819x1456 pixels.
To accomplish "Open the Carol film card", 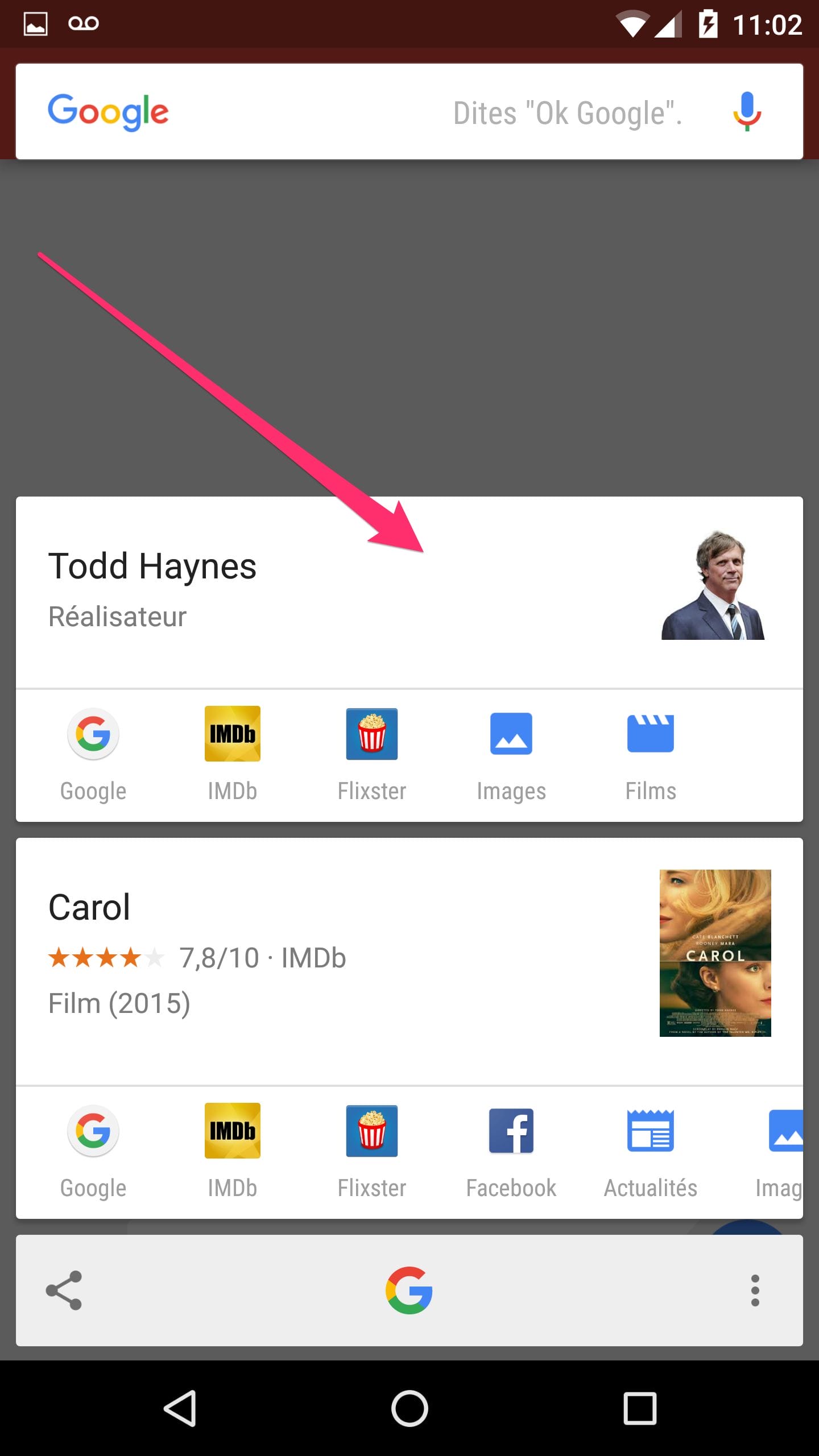I will tap(341, 955).
